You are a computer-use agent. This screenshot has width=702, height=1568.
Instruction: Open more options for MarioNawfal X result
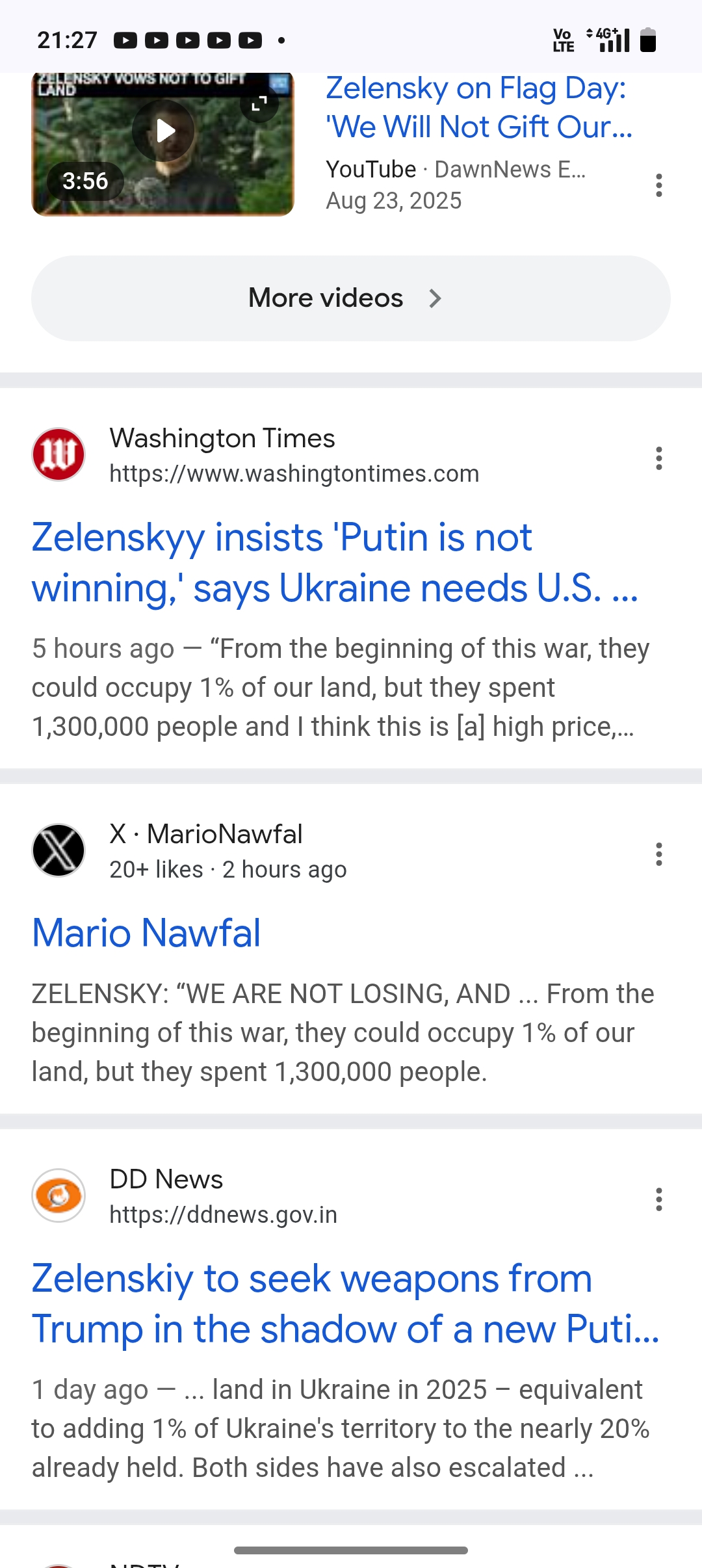[x=658, y=854]
